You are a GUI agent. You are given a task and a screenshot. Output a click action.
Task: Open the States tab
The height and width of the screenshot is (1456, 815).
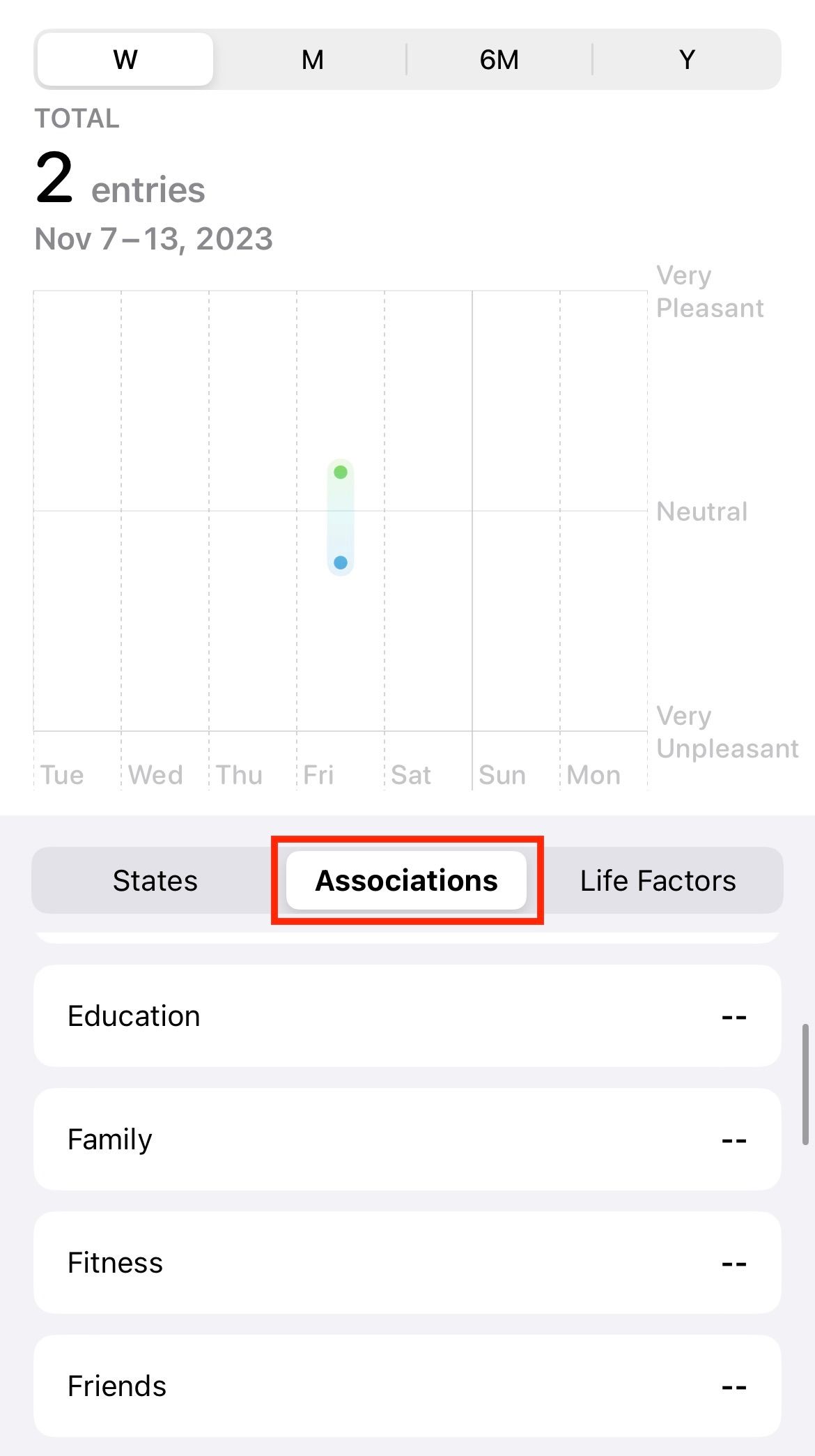[155, 880]
